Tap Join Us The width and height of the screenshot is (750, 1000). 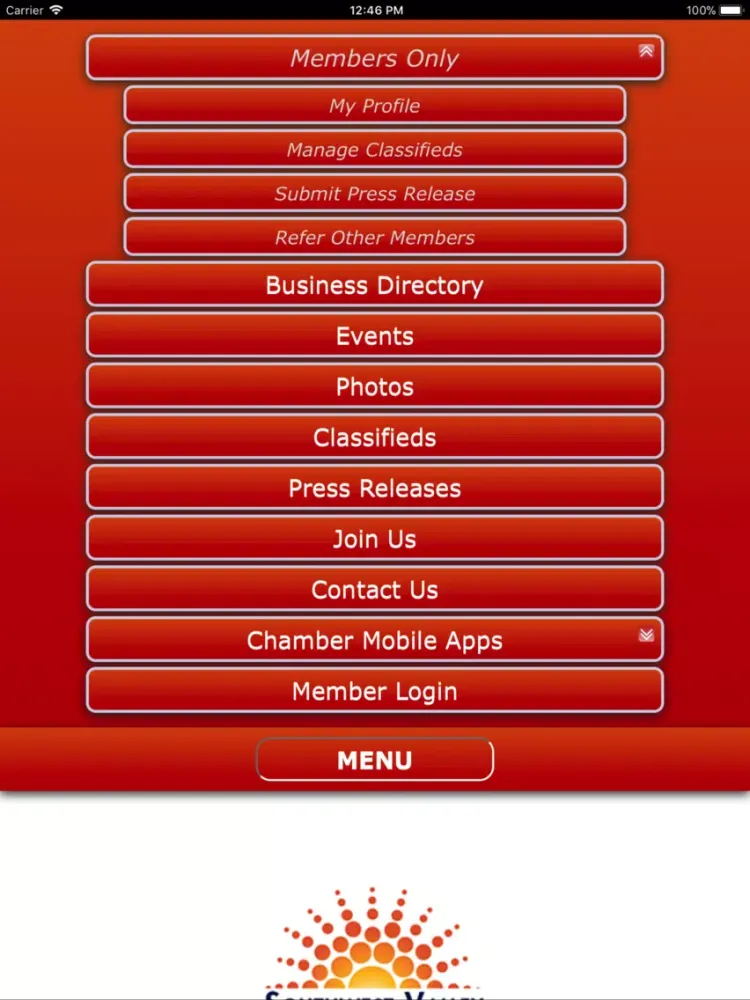375,539
